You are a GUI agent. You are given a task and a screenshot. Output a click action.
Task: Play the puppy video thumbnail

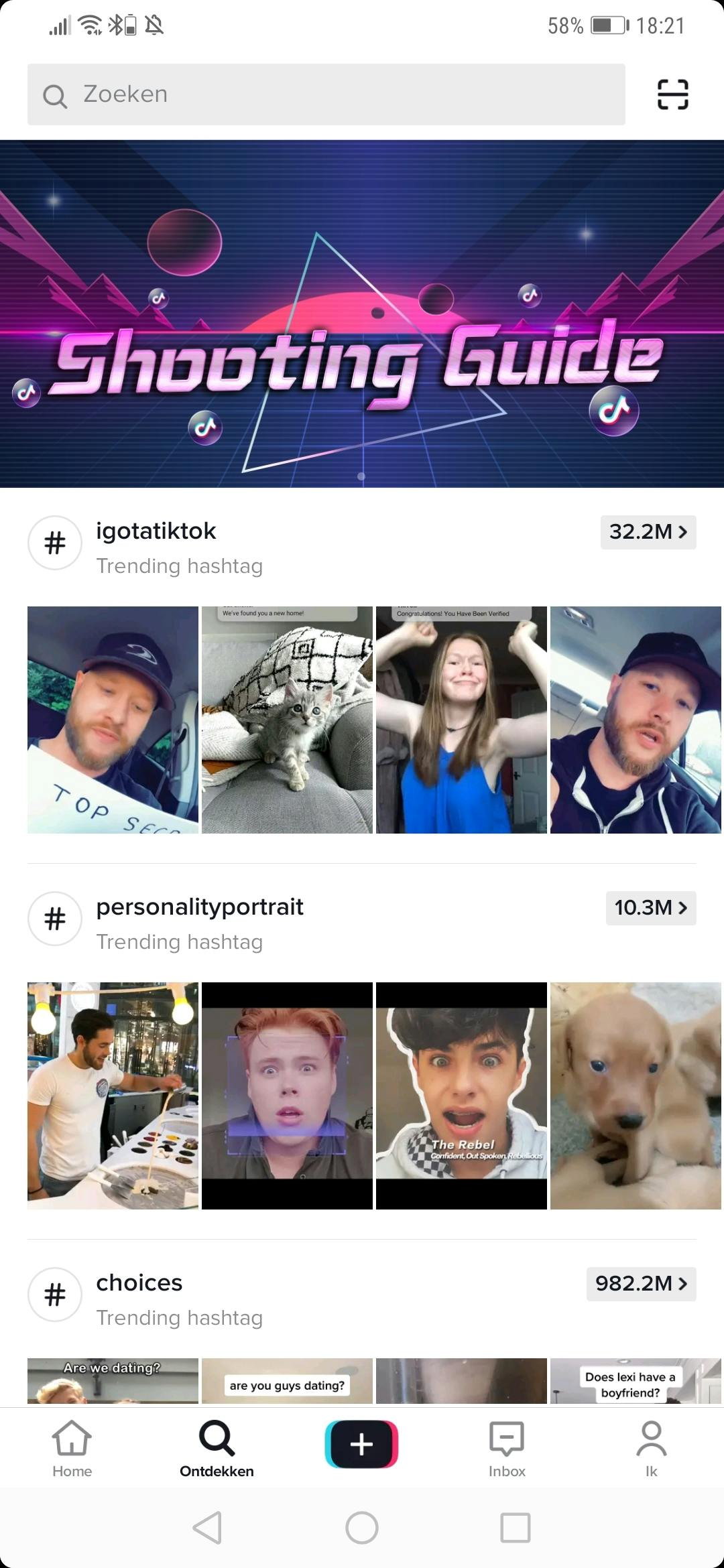click(x=636, y=1096)
